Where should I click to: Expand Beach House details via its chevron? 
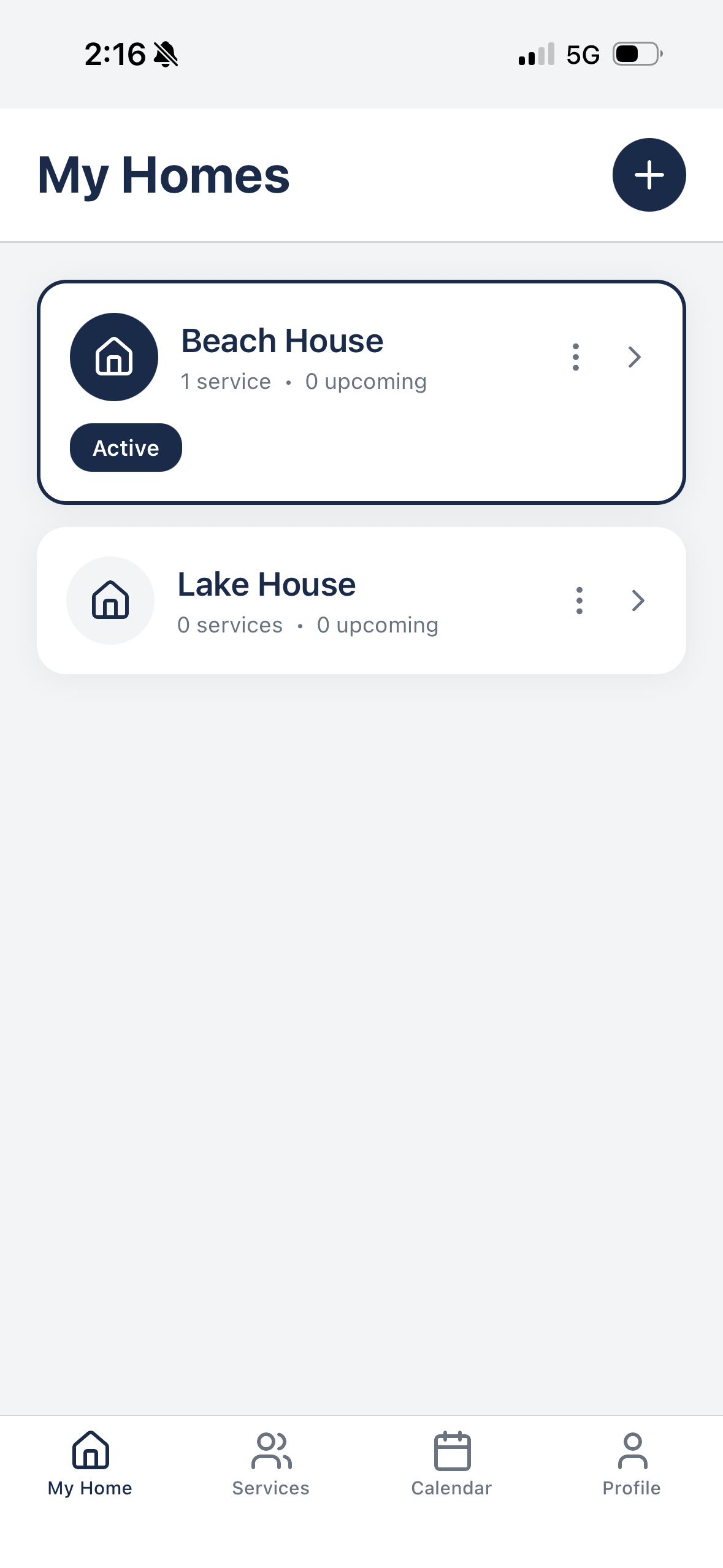[x=635, y=356]
